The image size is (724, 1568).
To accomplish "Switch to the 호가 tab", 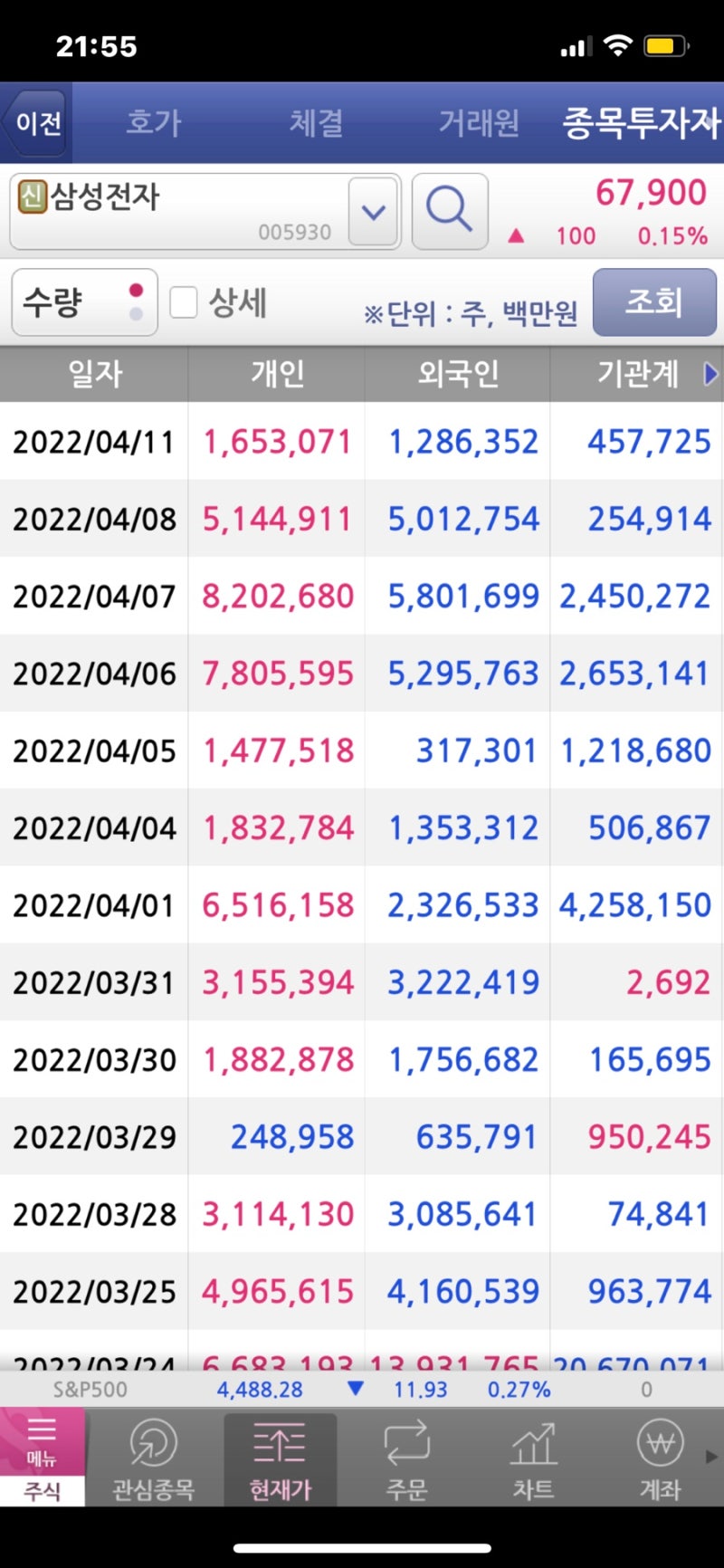I will pos(153,123).
